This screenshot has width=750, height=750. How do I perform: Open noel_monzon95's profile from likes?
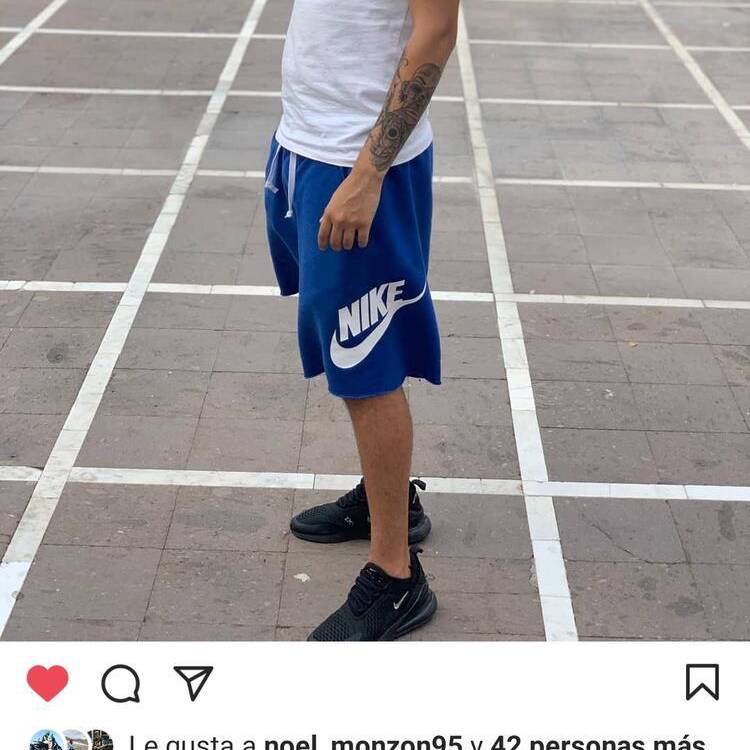pyautogui.click(x=362, y=743)
